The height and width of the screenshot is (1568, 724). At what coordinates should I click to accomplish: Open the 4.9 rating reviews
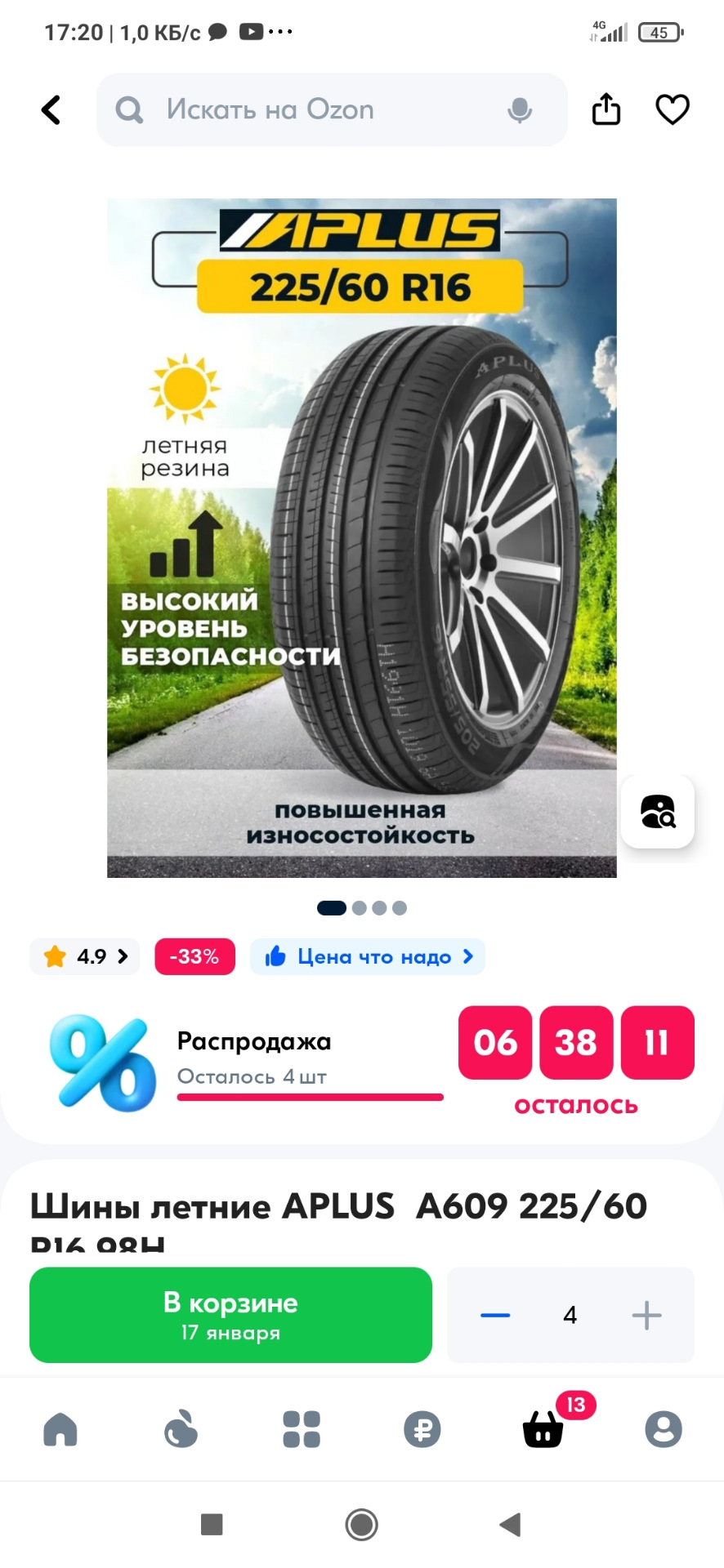[85, 956]
